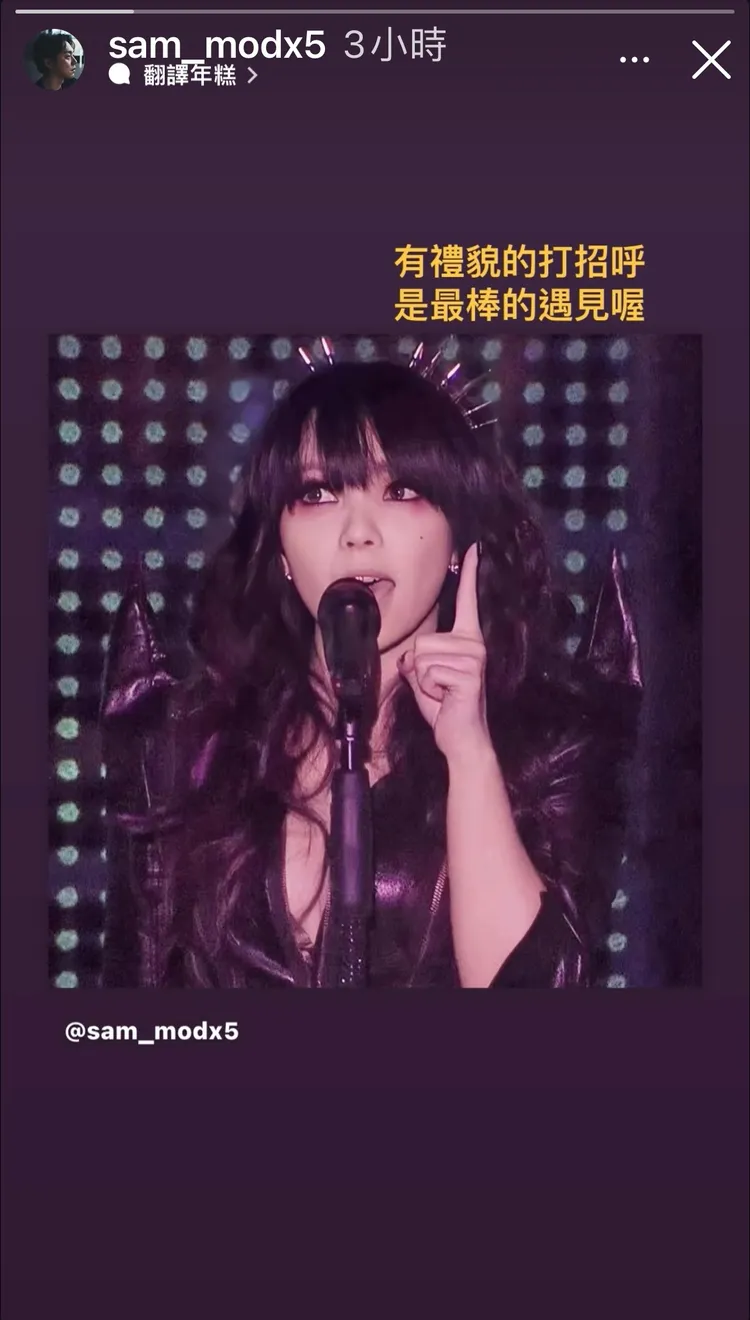Tap the sam_modx5 username in the header
Image resolution: width=750 pixels, height=1320 pixels.
[x=216, y=45]
